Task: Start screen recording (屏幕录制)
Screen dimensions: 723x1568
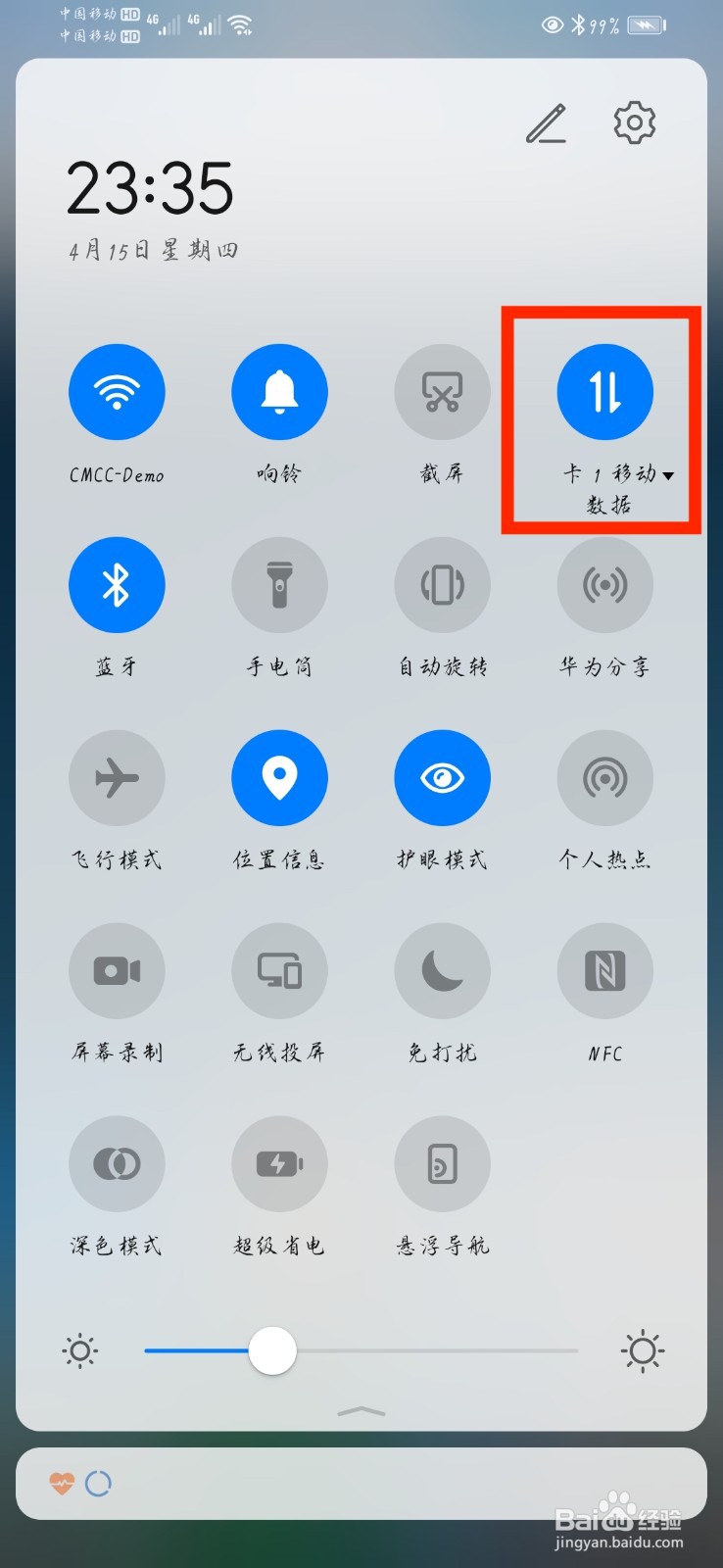Action: [117, 969]
